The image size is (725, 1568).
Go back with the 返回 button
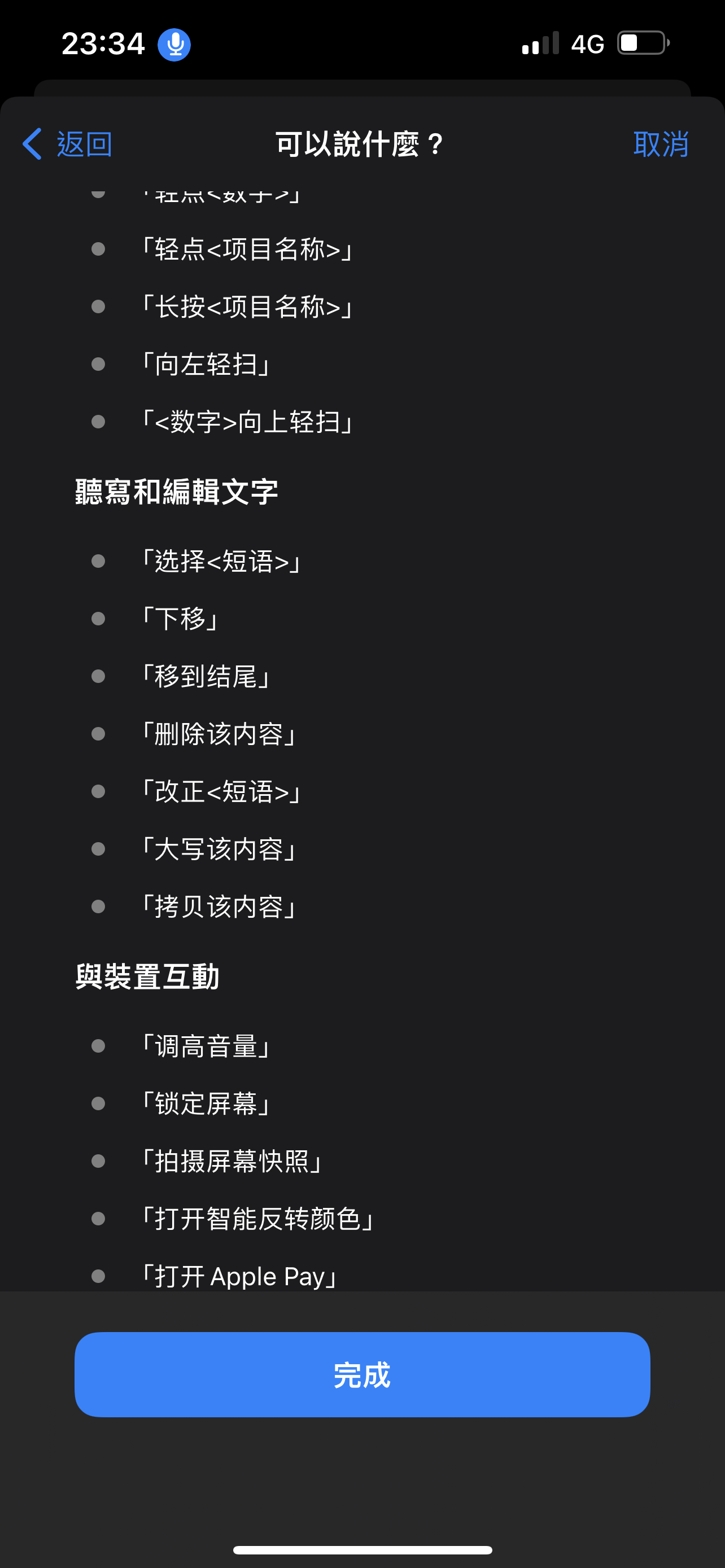[68, 144]
